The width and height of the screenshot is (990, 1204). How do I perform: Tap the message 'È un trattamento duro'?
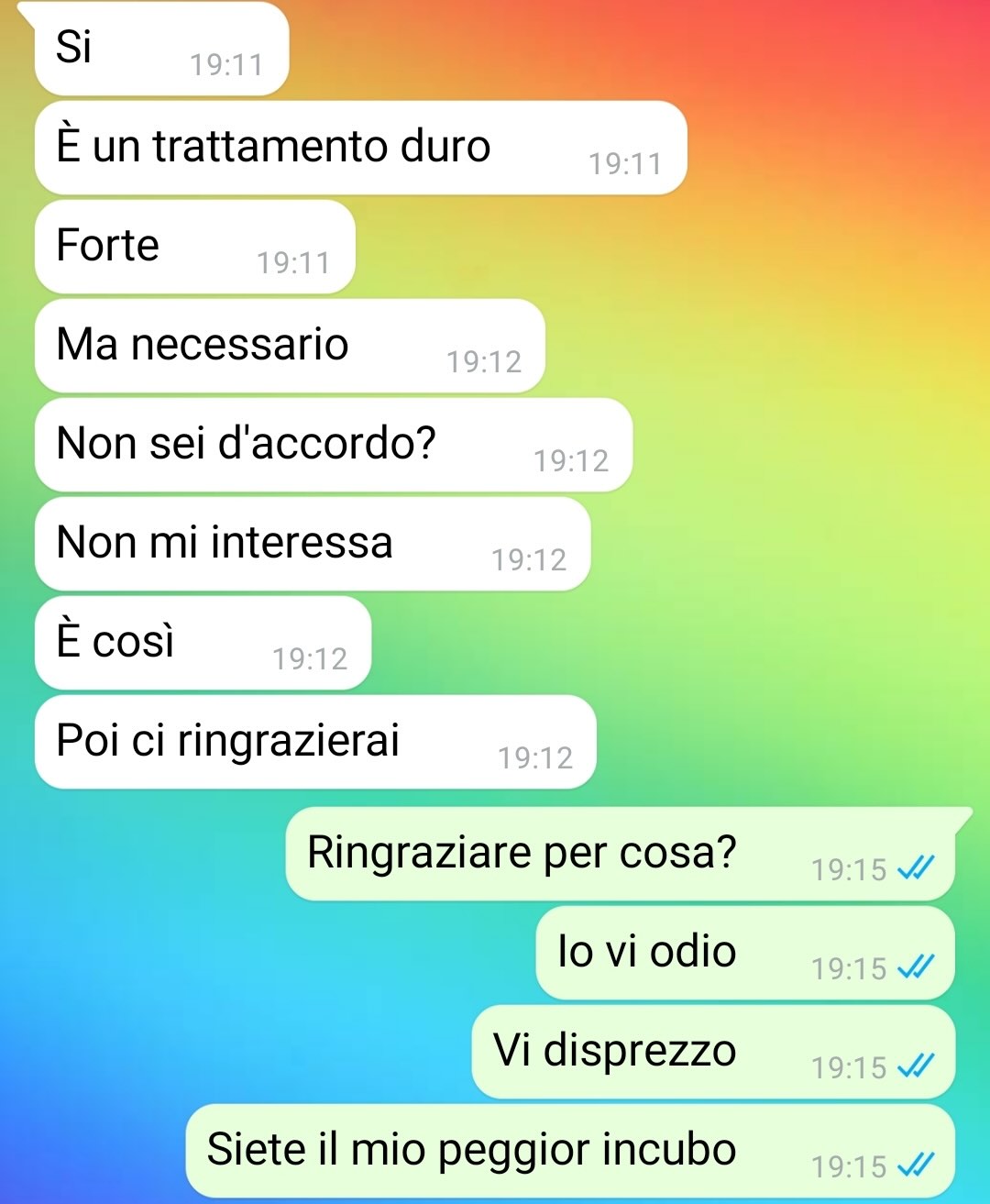click(360, 148)
